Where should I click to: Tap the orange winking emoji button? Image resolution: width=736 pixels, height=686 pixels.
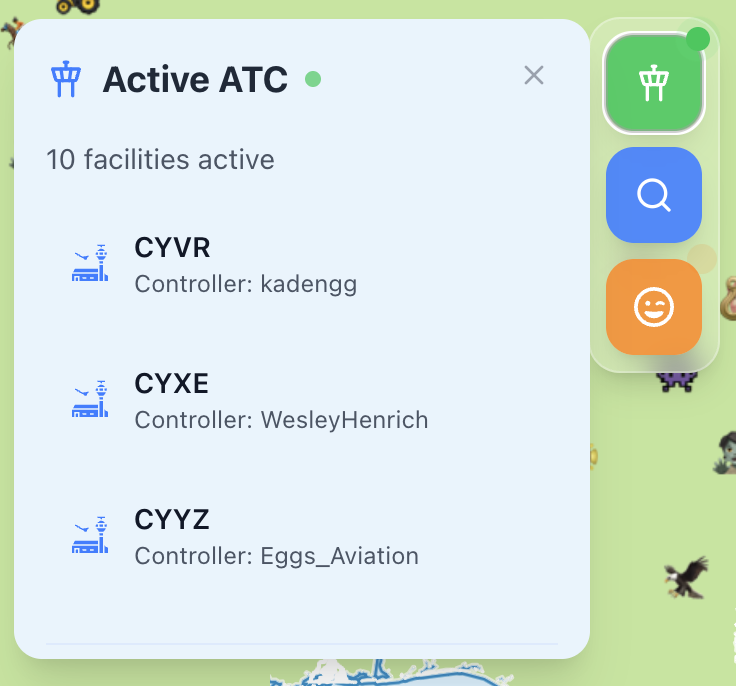tap(654, 307)
